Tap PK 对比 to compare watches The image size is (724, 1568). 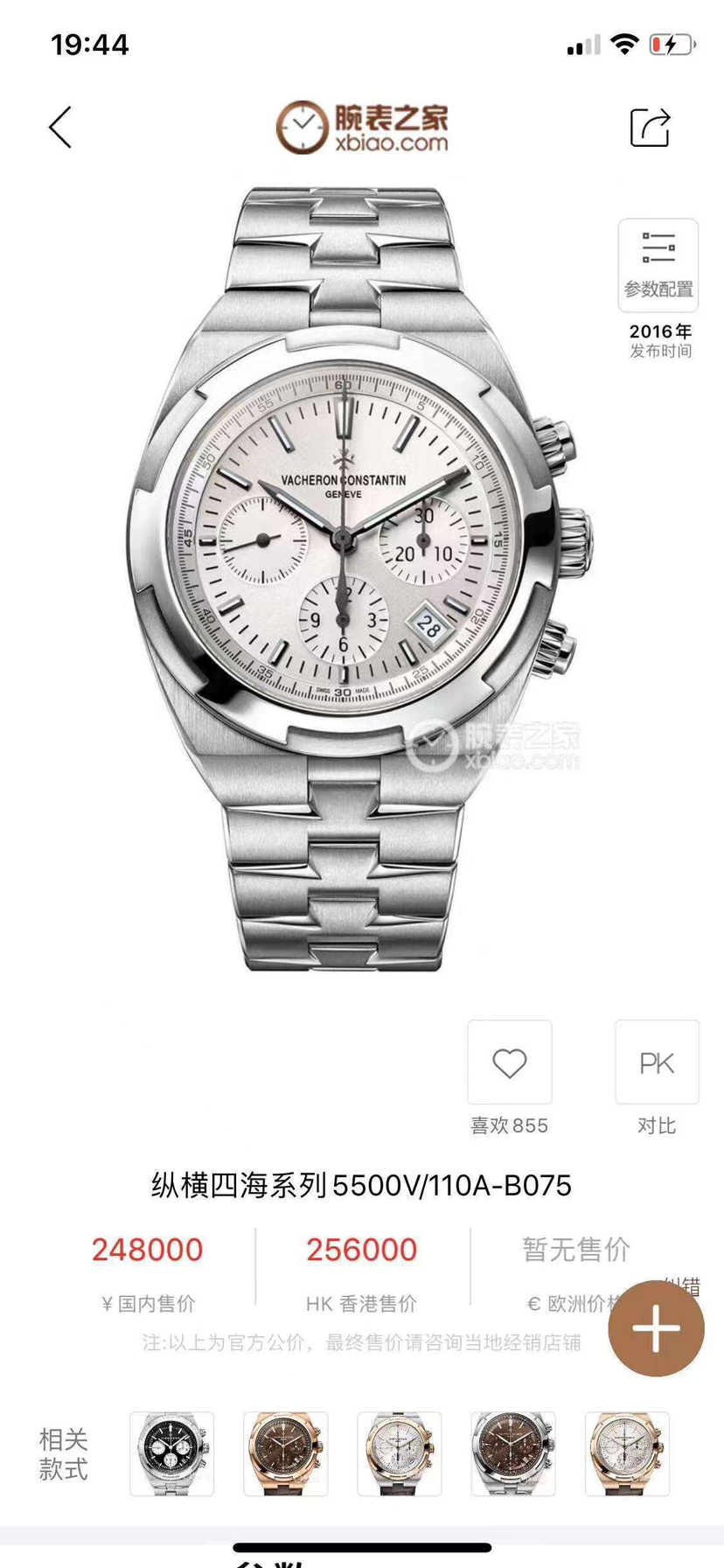(x=657, y=1063)
